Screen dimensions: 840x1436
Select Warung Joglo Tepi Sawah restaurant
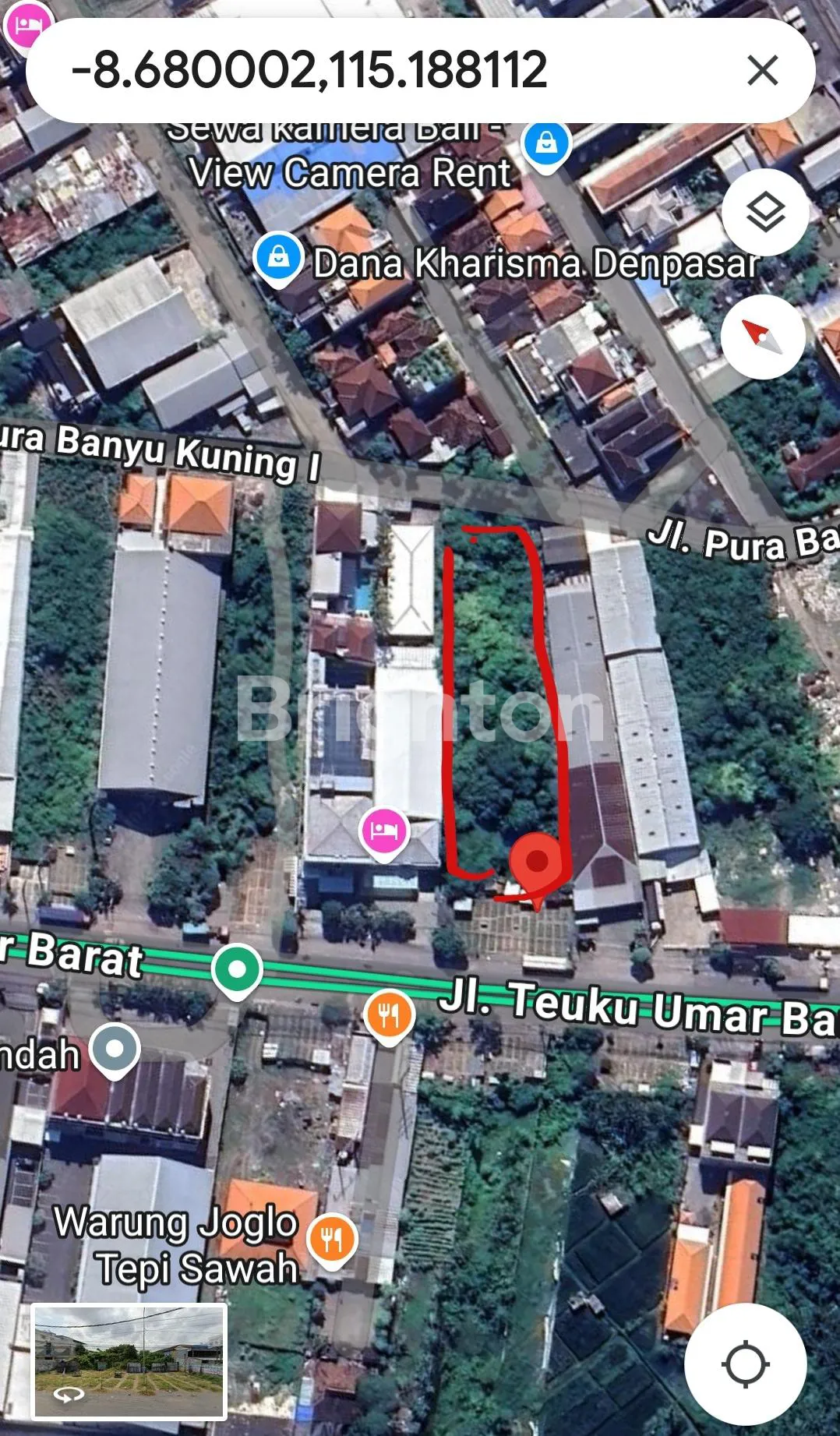332,1239
